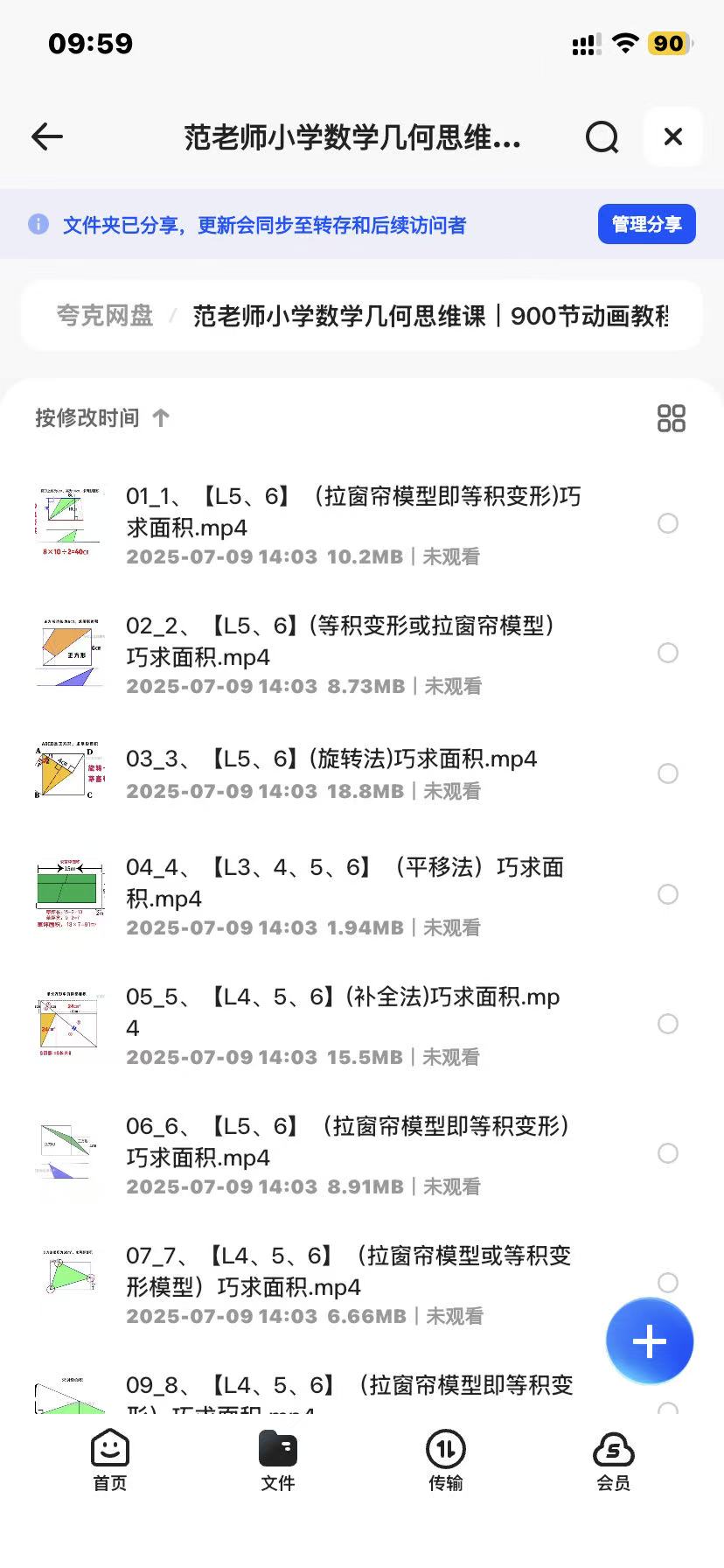Open video 05_5 补全法巧求面积
This screenshot has width=724, height=1568.
click(x=343, y=1011)
